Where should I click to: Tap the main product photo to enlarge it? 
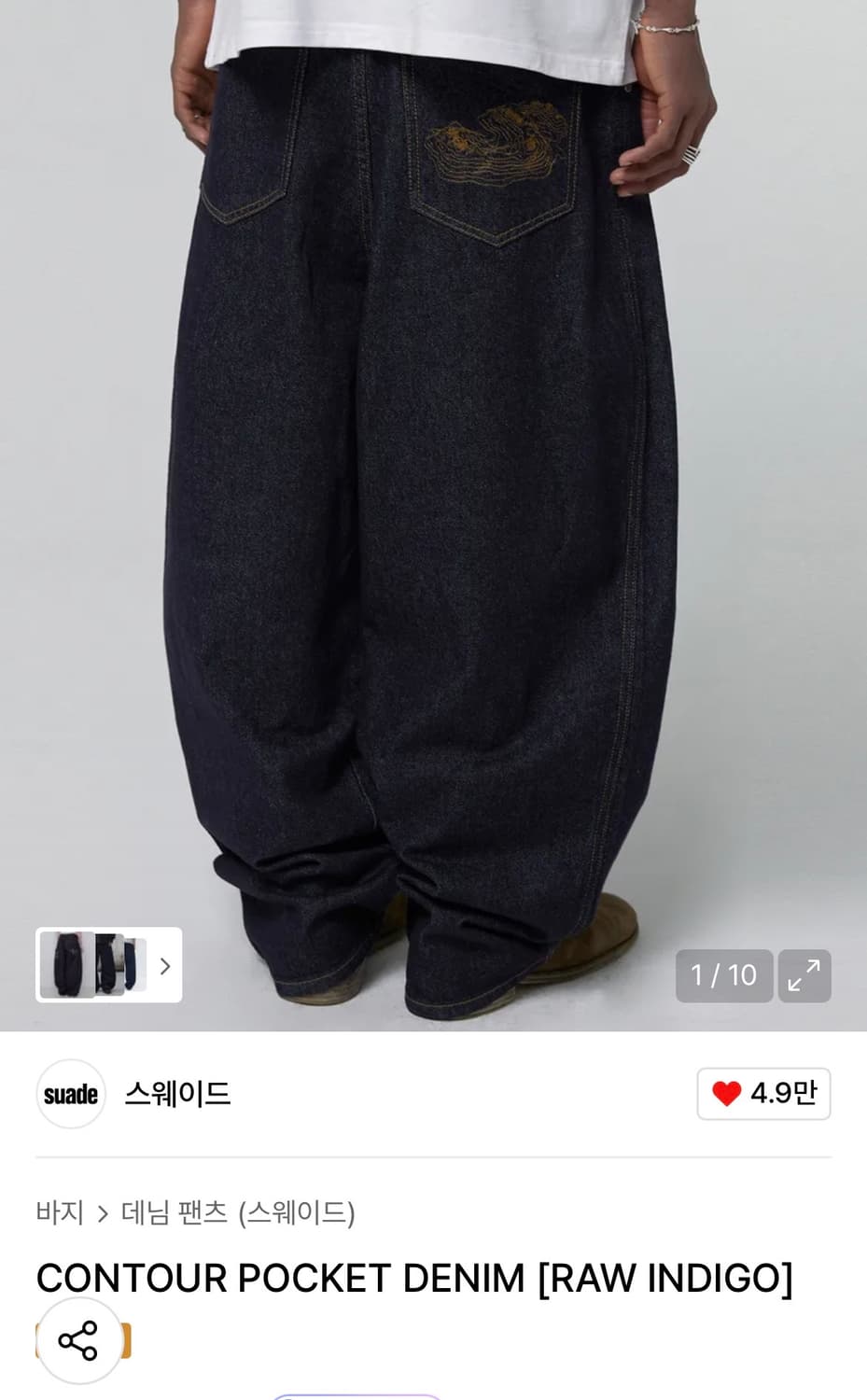pyautogui.click(x=433, y=467)
